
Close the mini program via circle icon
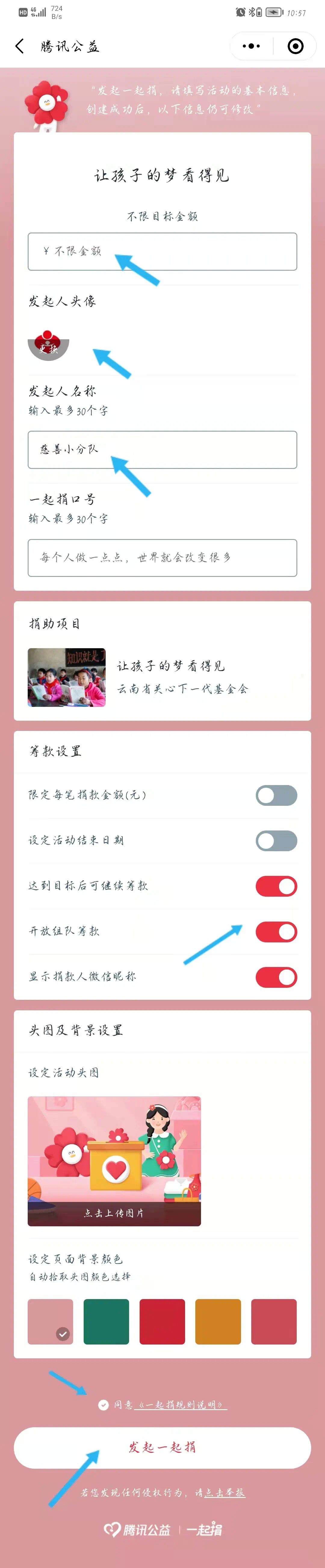pyautogui.click(x=295, y=46)
